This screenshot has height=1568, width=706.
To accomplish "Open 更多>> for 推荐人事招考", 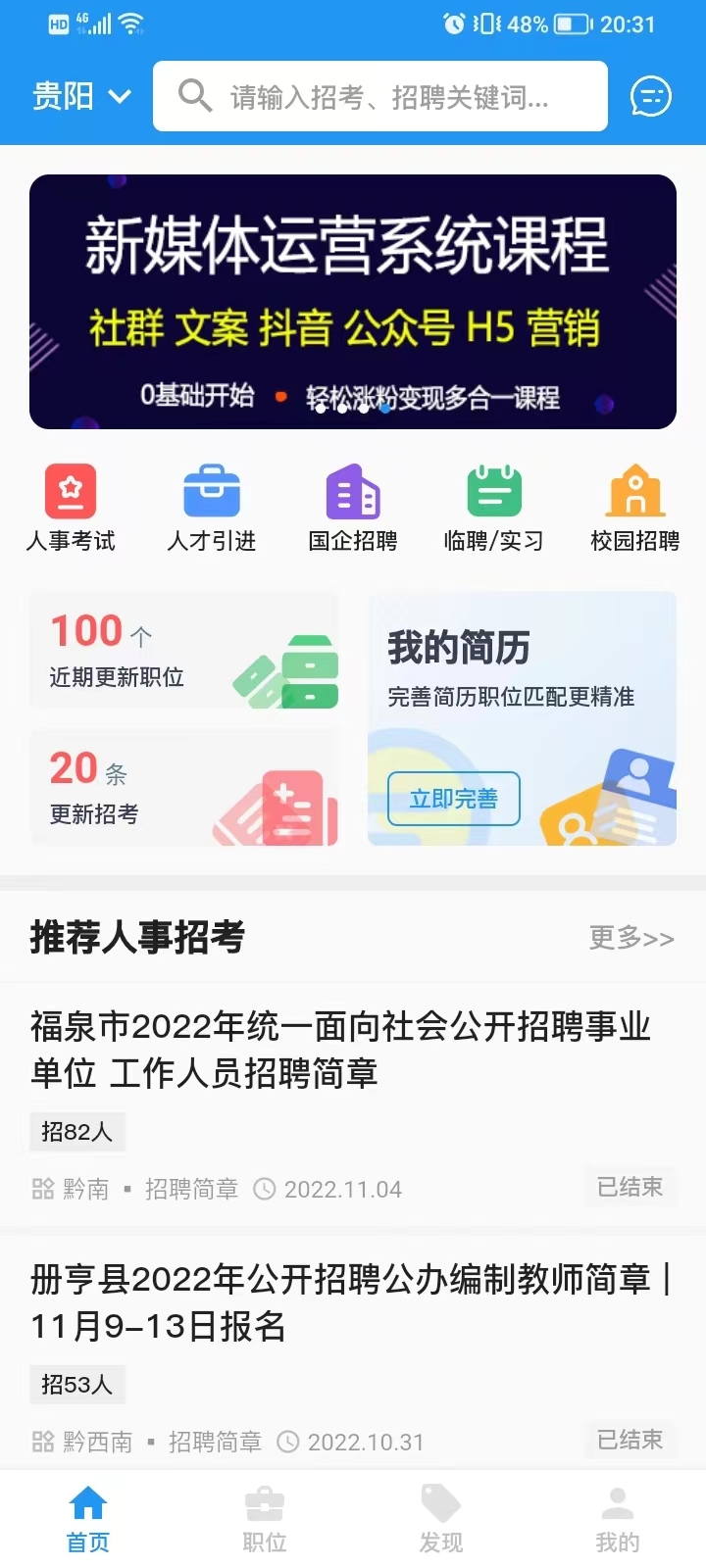I will tap(631, 938).
